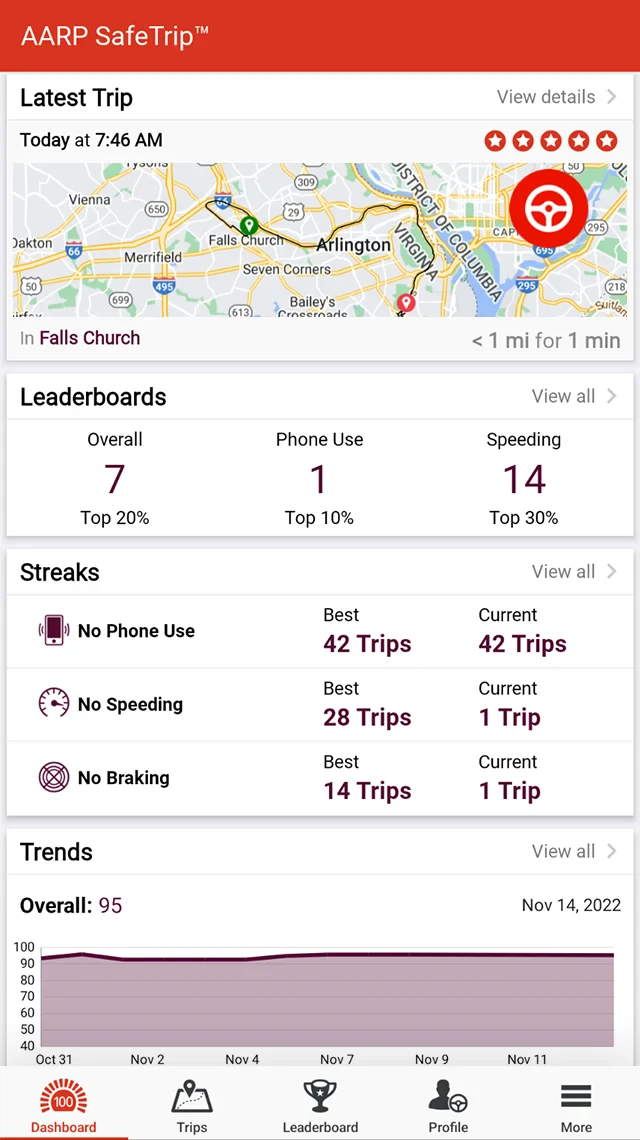Open the latest trip map preview

click(260, 240)
